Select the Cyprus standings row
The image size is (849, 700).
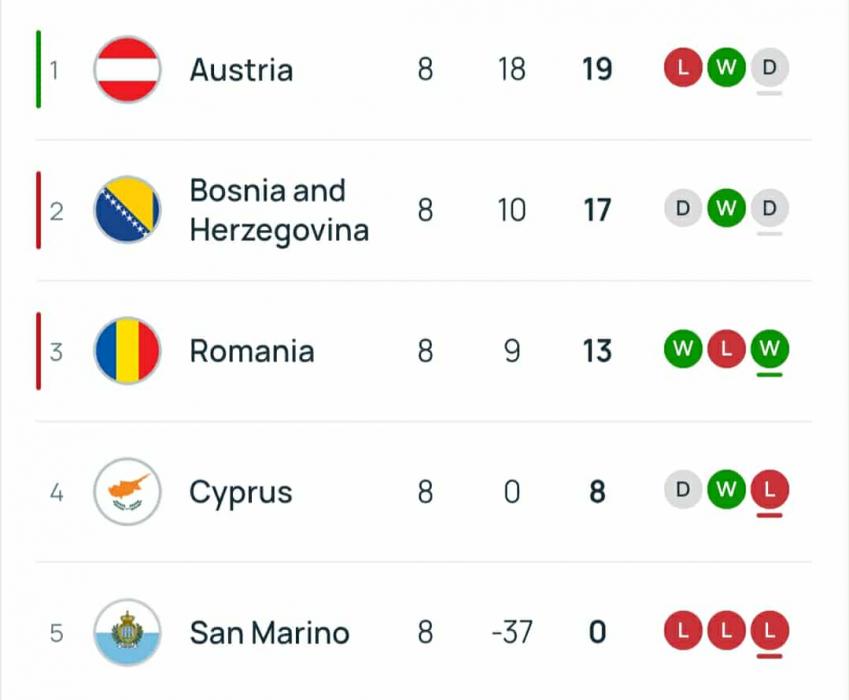coord(241,492)
